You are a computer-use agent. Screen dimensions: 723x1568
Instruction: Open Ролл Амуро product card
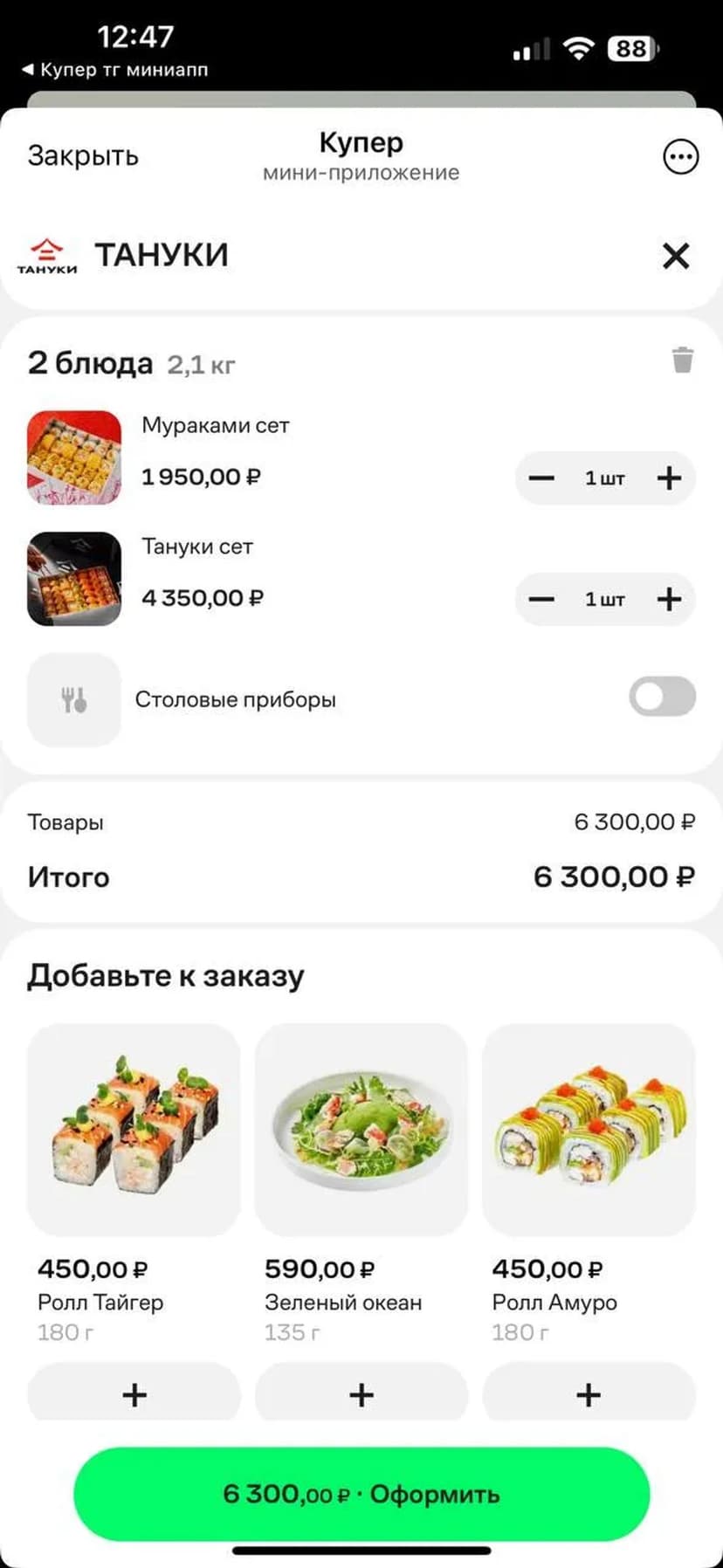pyautogui.click(x=588, y=1129)
